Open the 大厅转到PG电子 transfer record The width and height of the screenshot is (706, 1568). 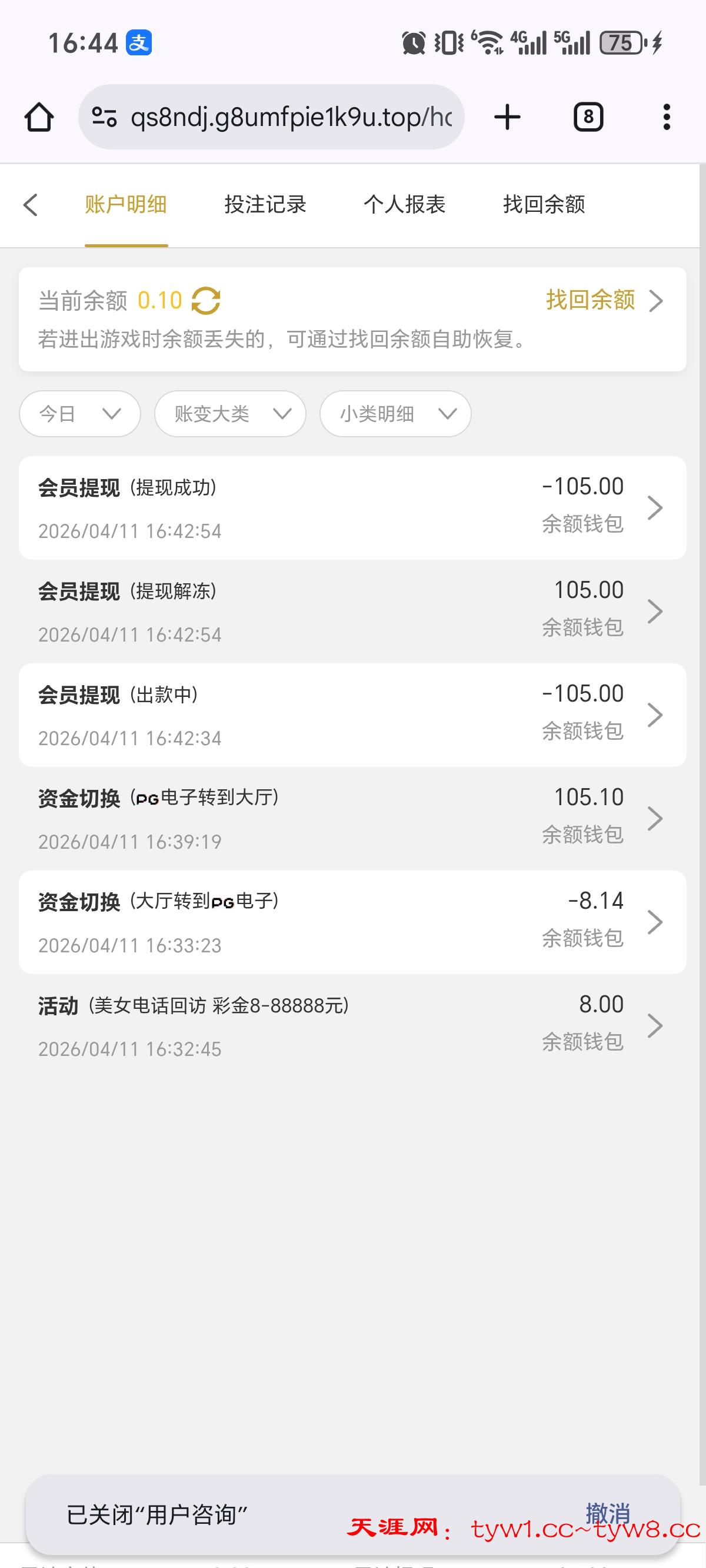point(352,922)
